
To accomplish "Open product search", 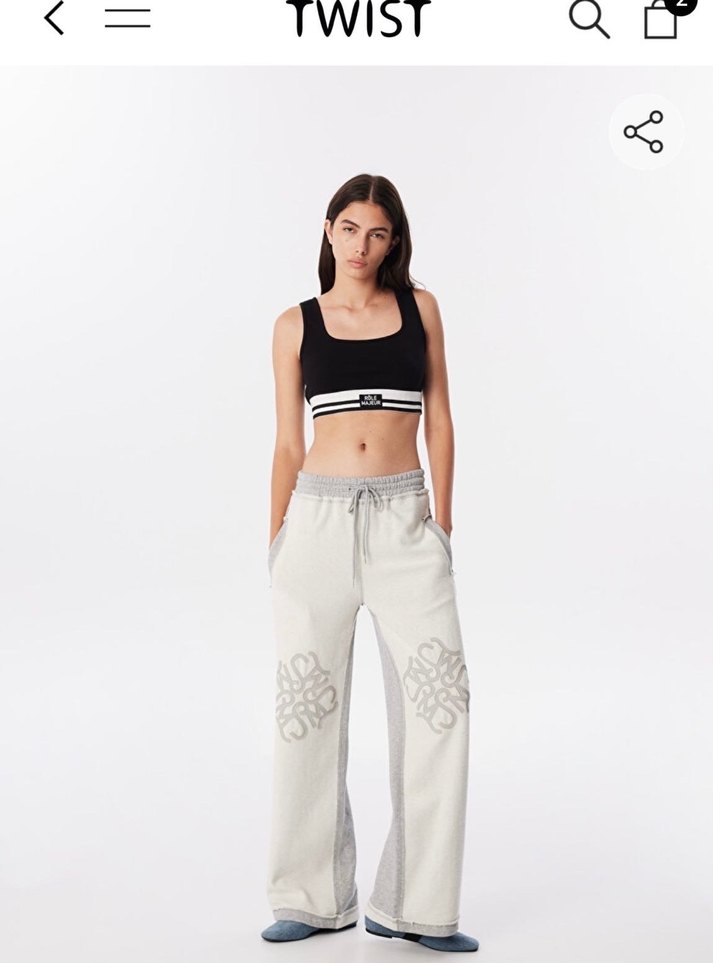I will click(589, 18).
